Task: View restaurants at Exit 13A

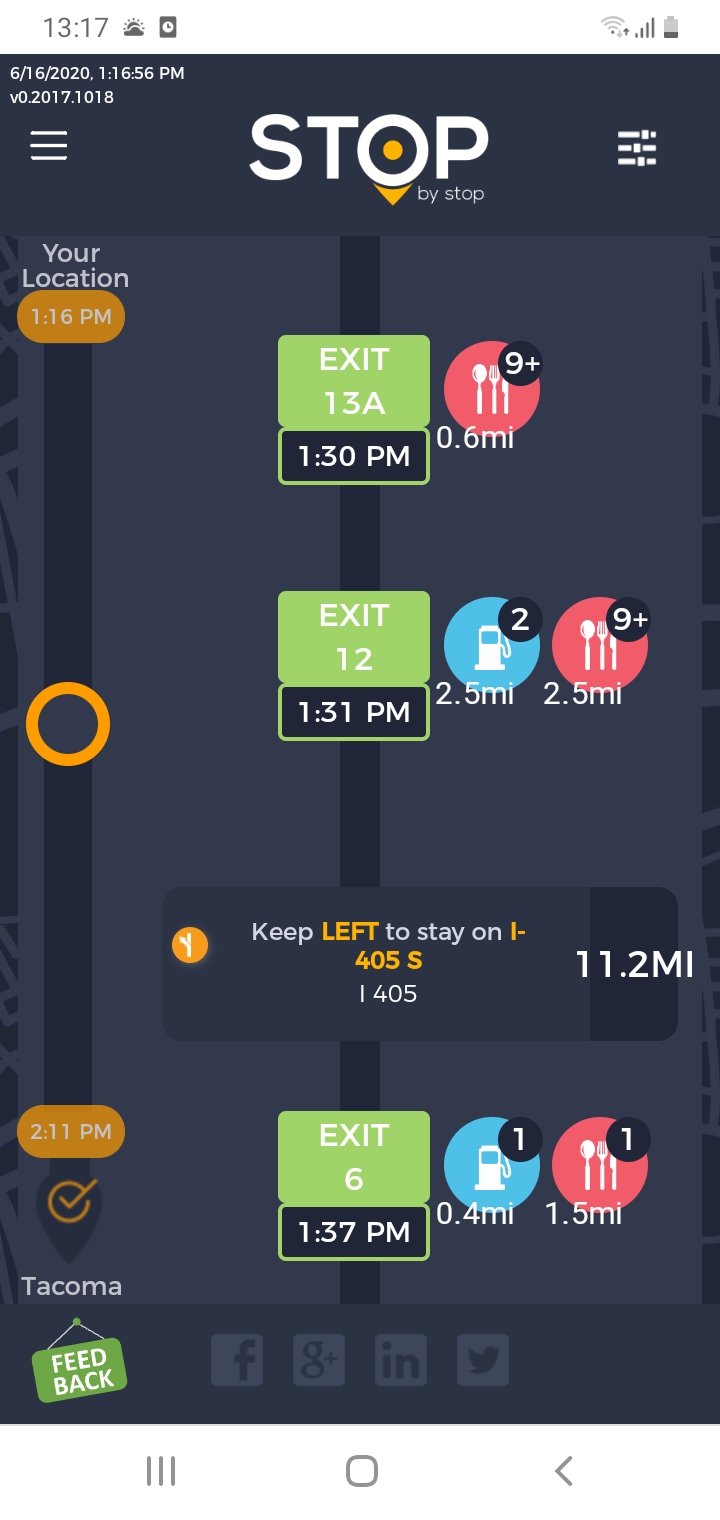Action: 491,388
